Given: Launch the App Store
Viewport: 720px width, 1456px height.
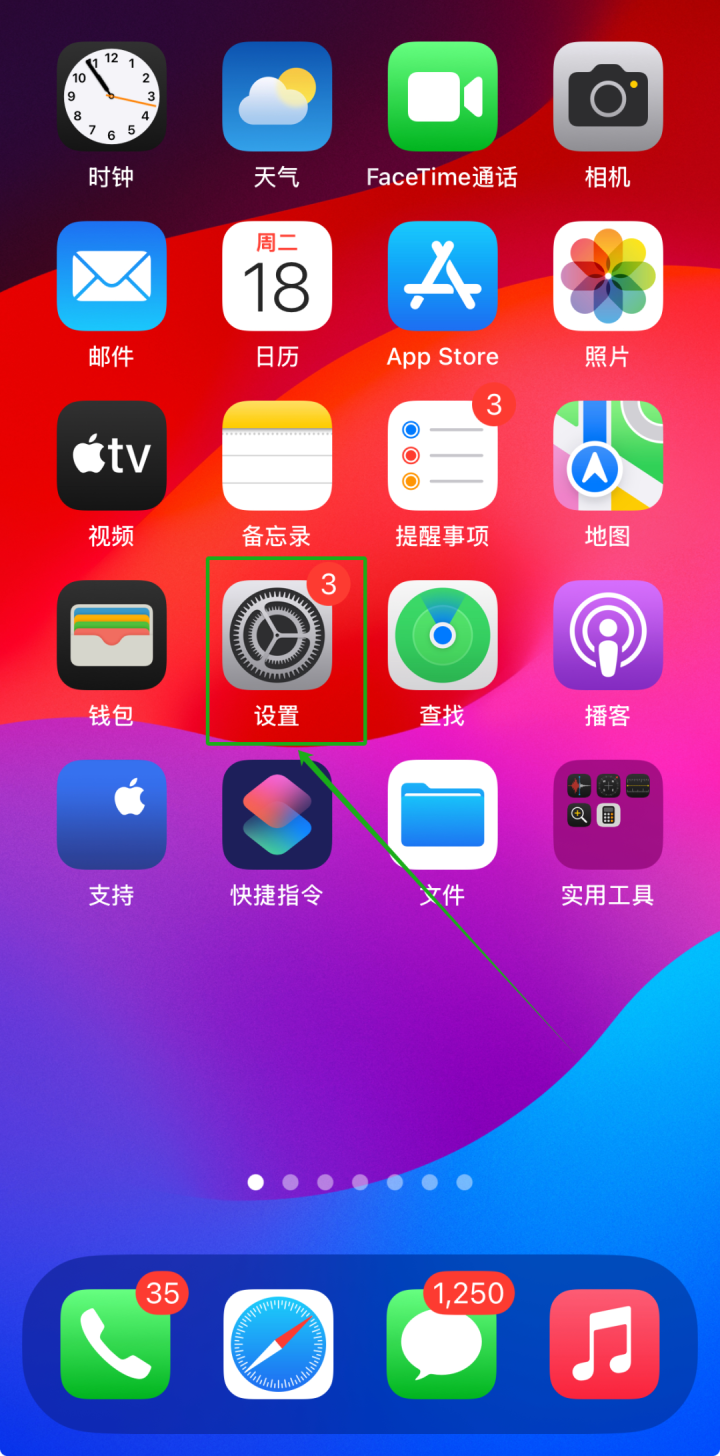Looking at the screenshot, I should (x=442, y=276).
